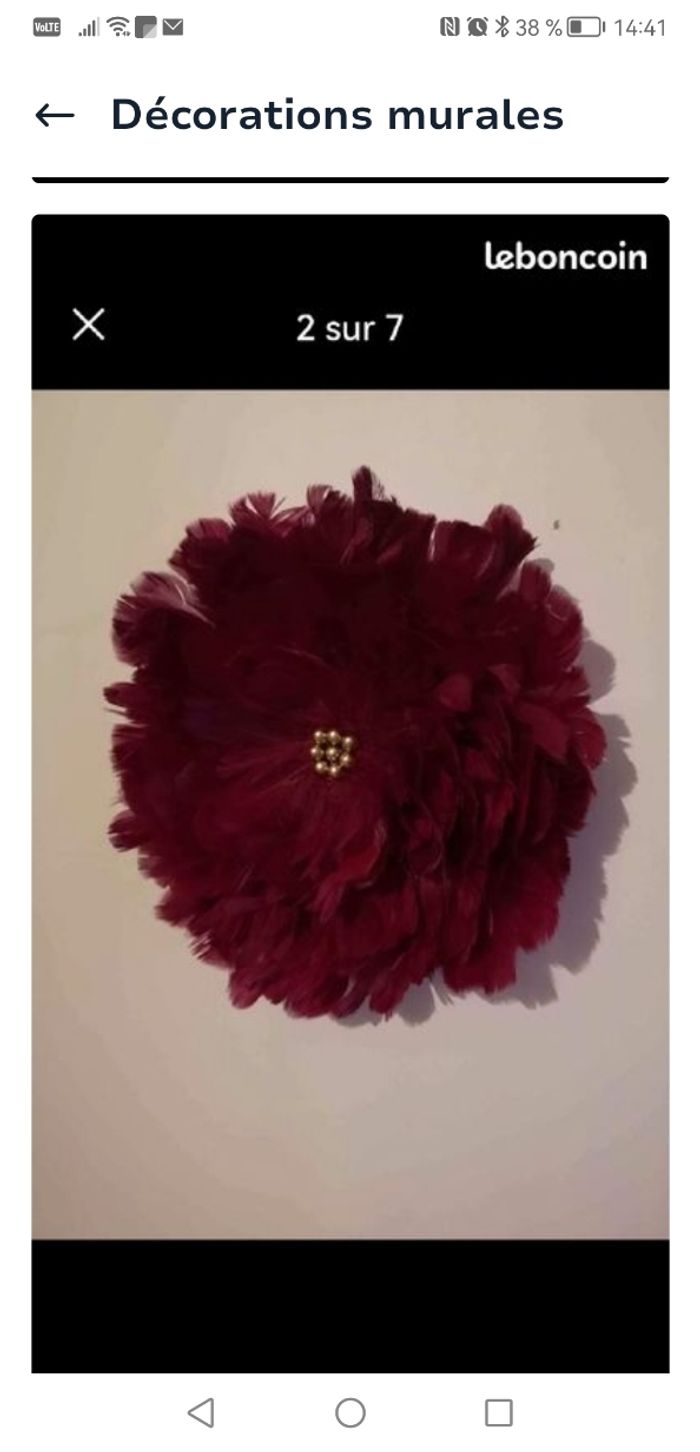Go back from Décorations murales
Image resolution: width=700 pixels, height=1452 pixels.
55,116
